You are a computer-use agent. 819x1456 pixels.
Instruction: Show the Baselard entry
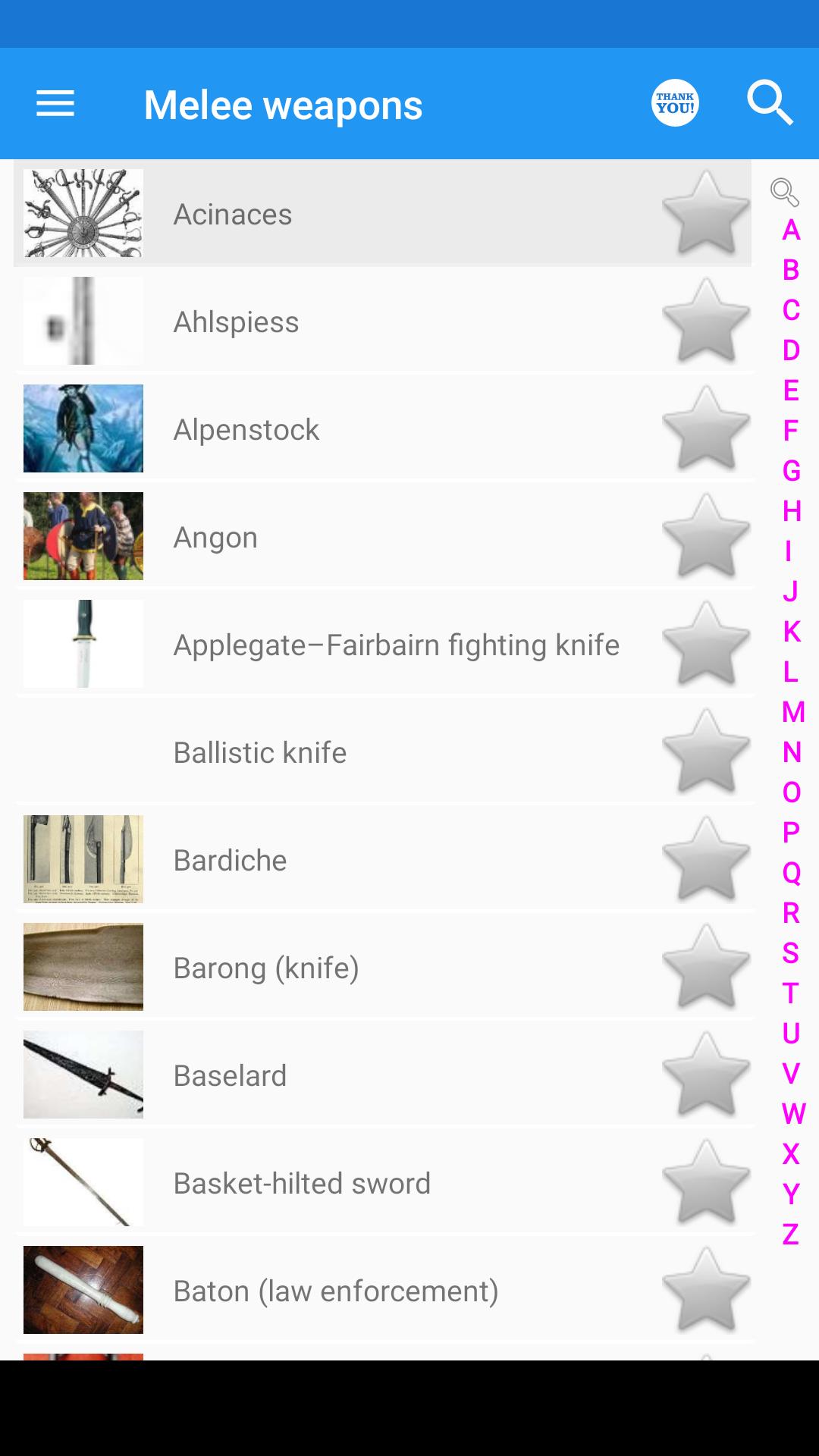click(x=230, y=1075)
